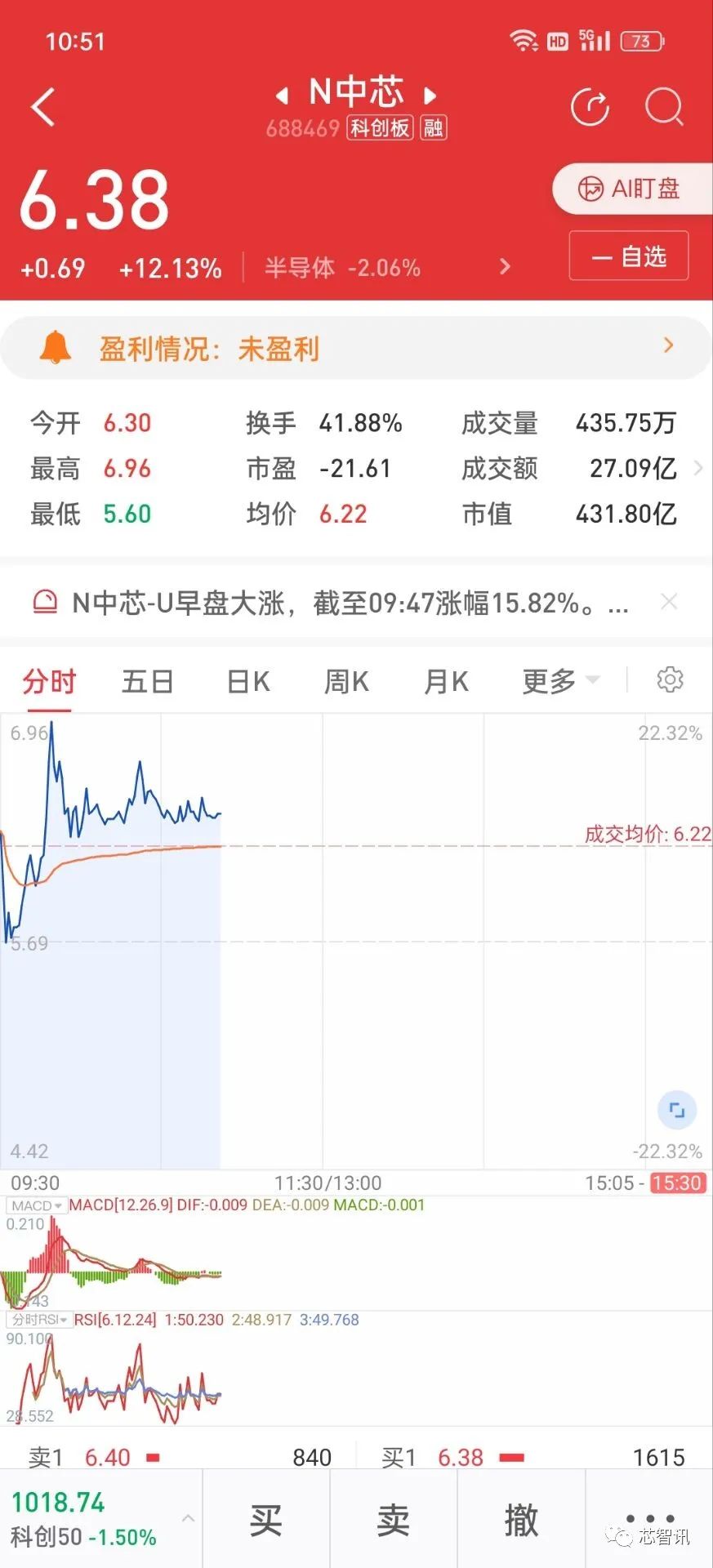
Task: Dismiss the news alert banner
Action: click(x=669, y=602)
